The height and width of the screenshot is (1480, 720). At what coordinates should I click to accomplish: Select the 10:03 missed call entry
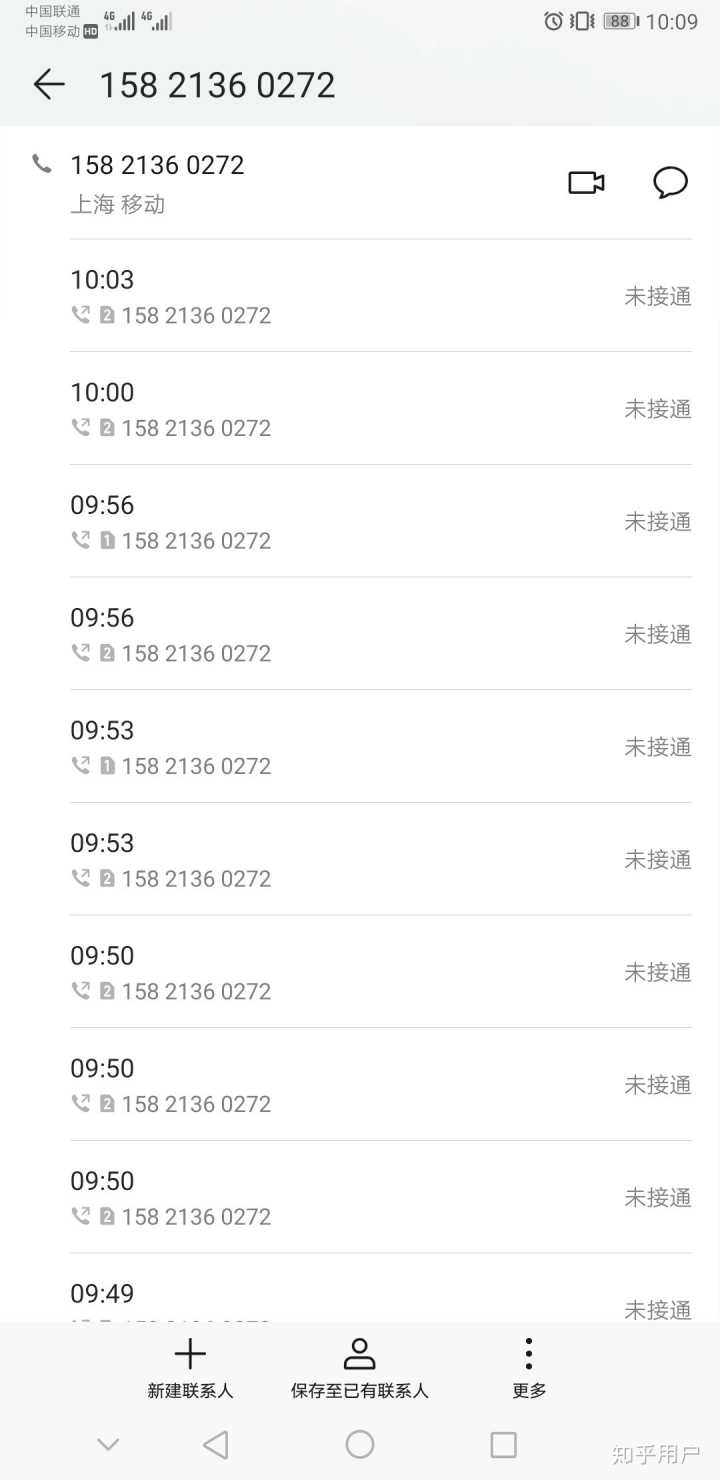tap(380, 296)
